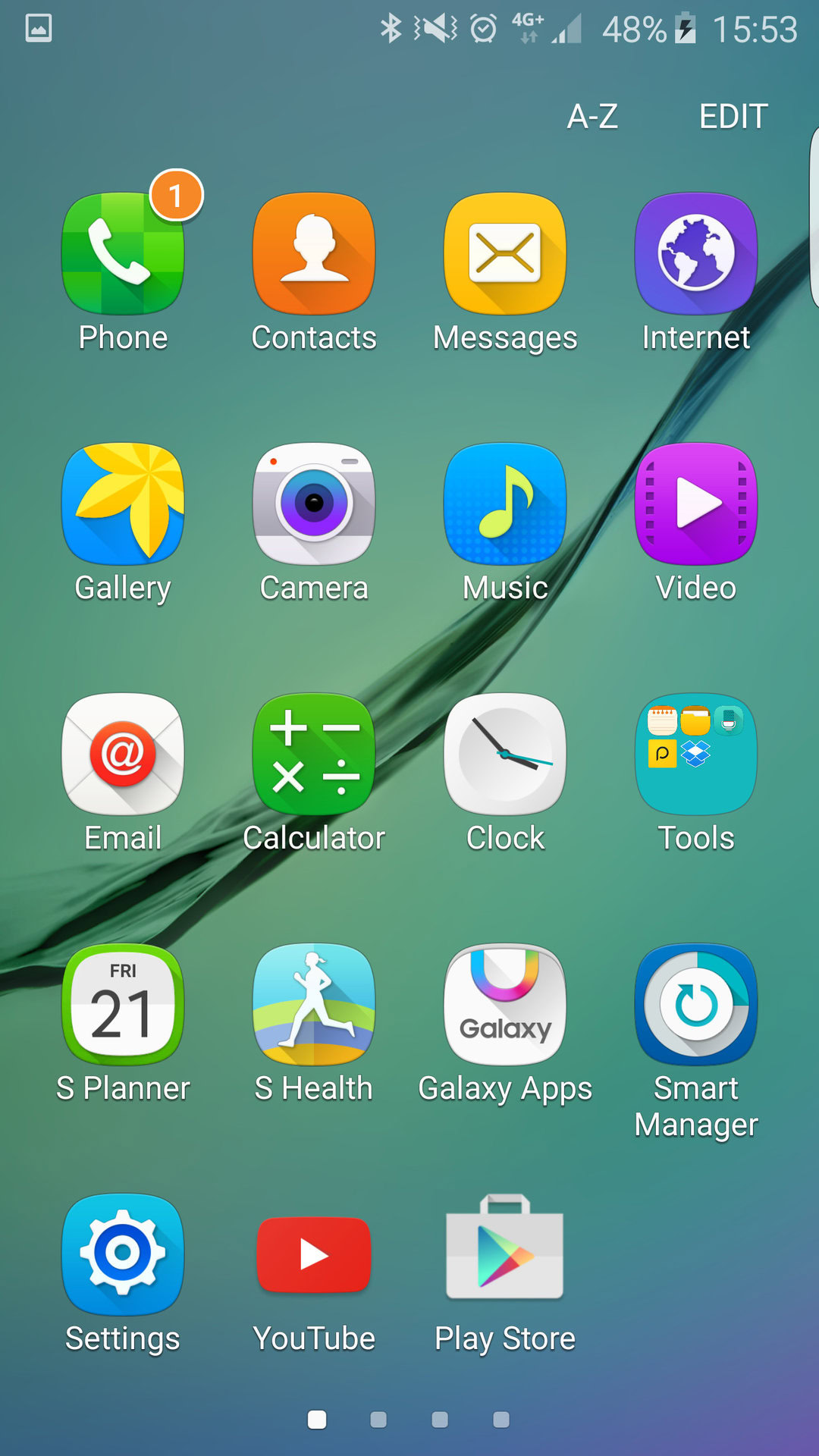Open Messages

coord(505,254)
